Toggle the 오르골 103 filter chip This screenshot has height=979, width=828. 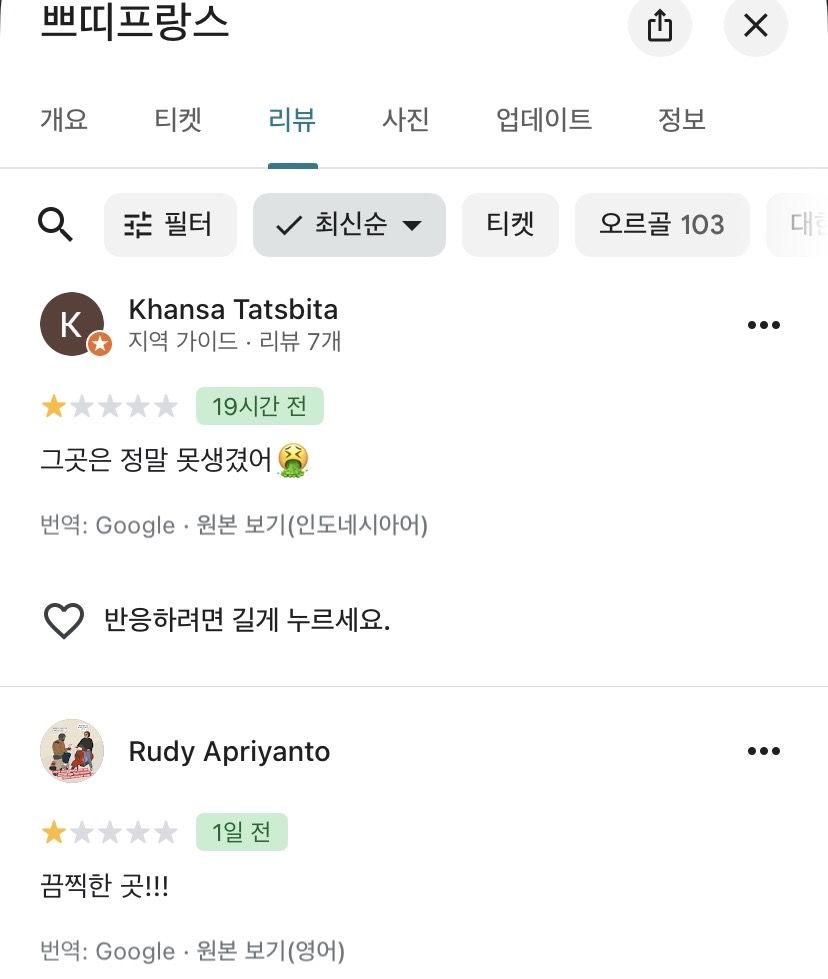tap(661, 225)
